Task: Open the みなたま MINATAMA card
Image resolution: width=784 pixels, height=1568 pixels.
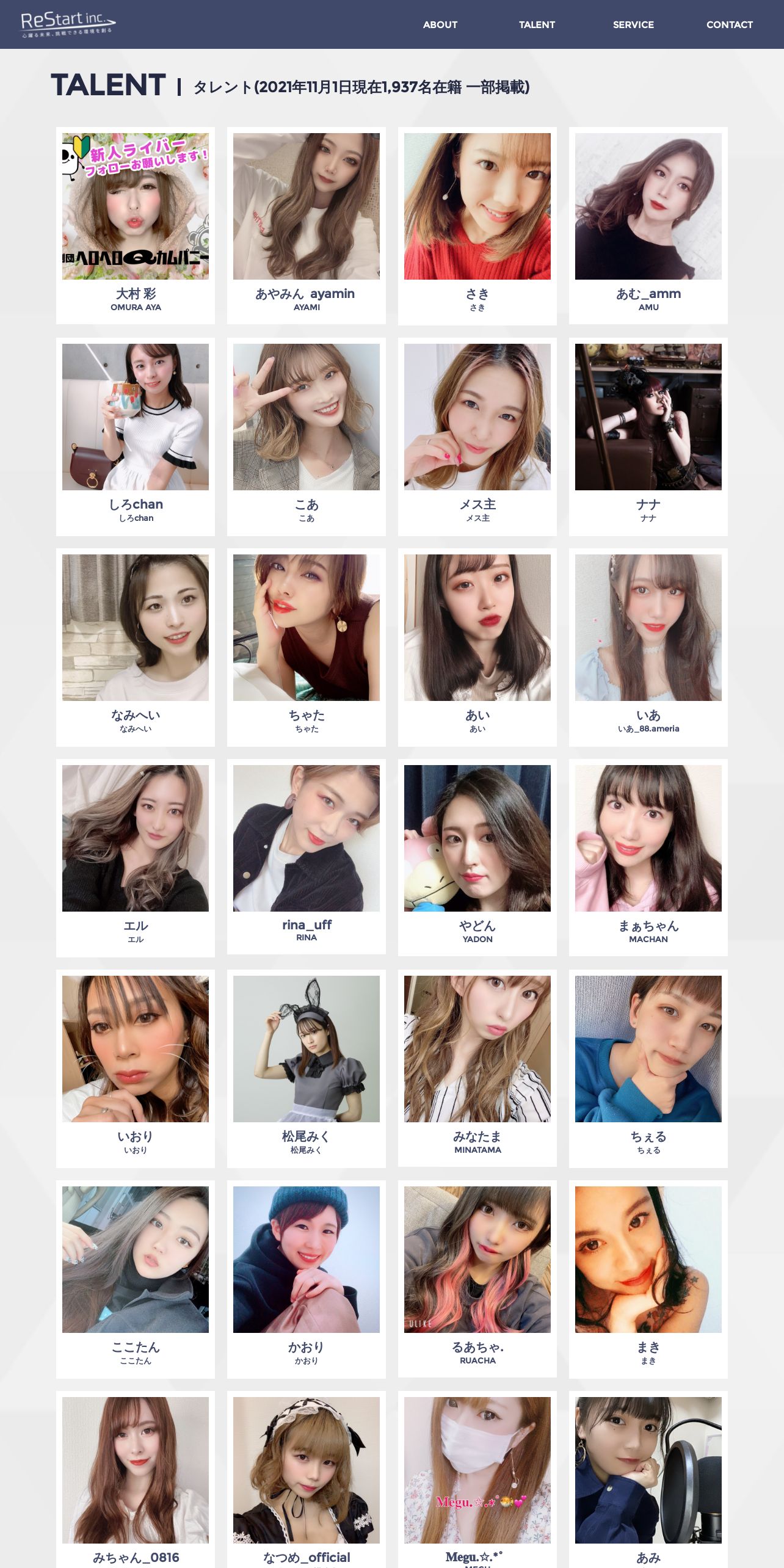Action: [477, 1068]
